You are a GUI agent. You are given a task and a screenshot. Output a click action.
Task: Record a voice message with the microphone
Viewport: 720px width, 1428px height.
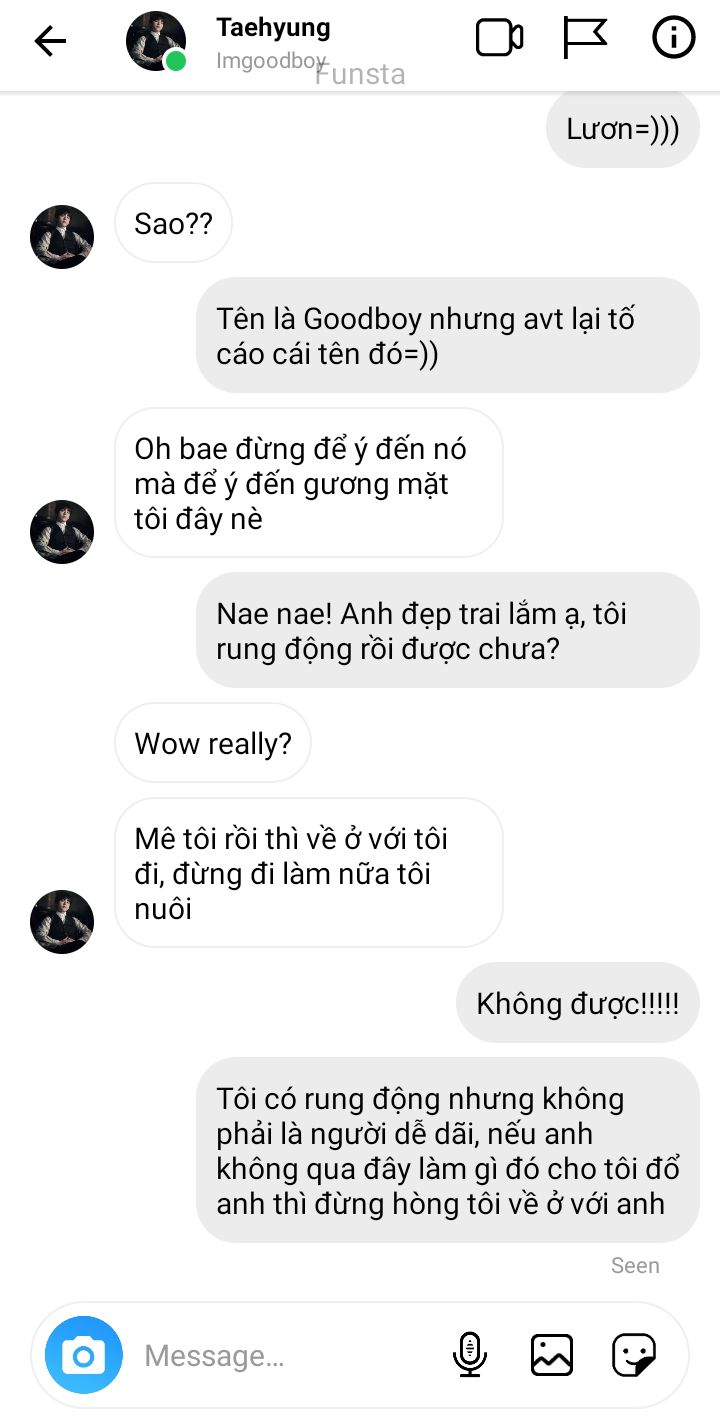click(469, 1355)
